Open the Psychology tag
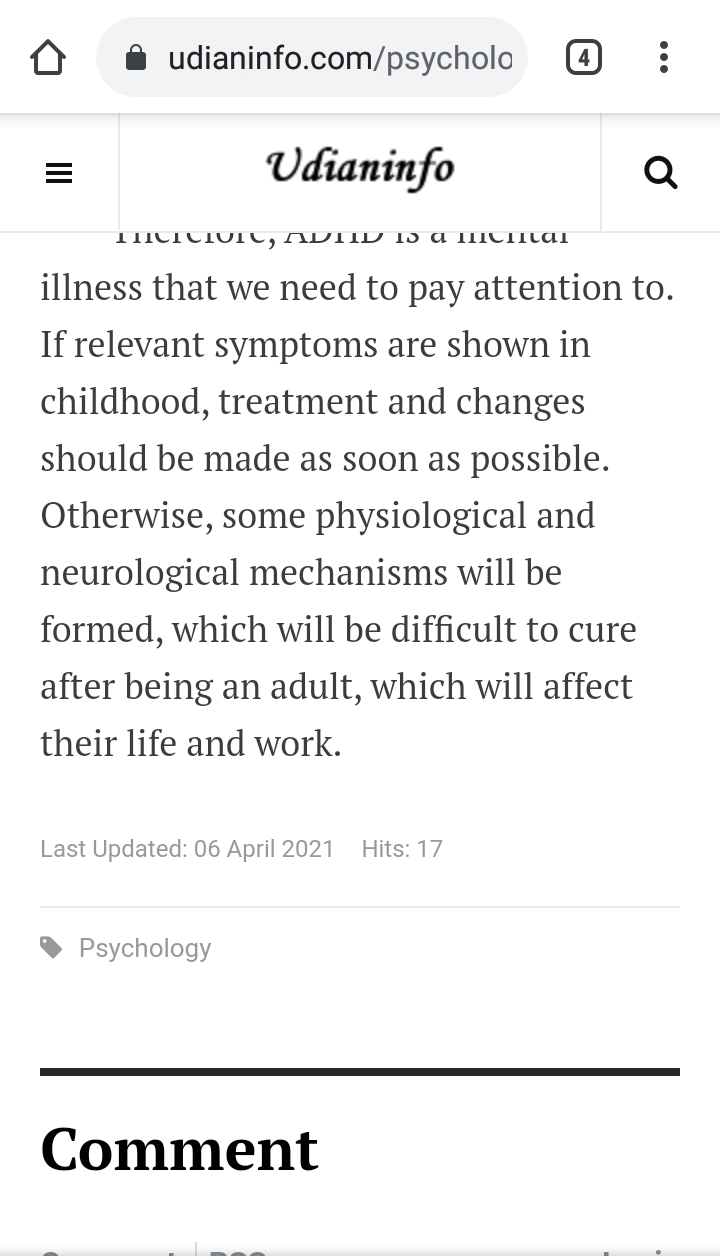720x1256 pixels. click(145, 948)
